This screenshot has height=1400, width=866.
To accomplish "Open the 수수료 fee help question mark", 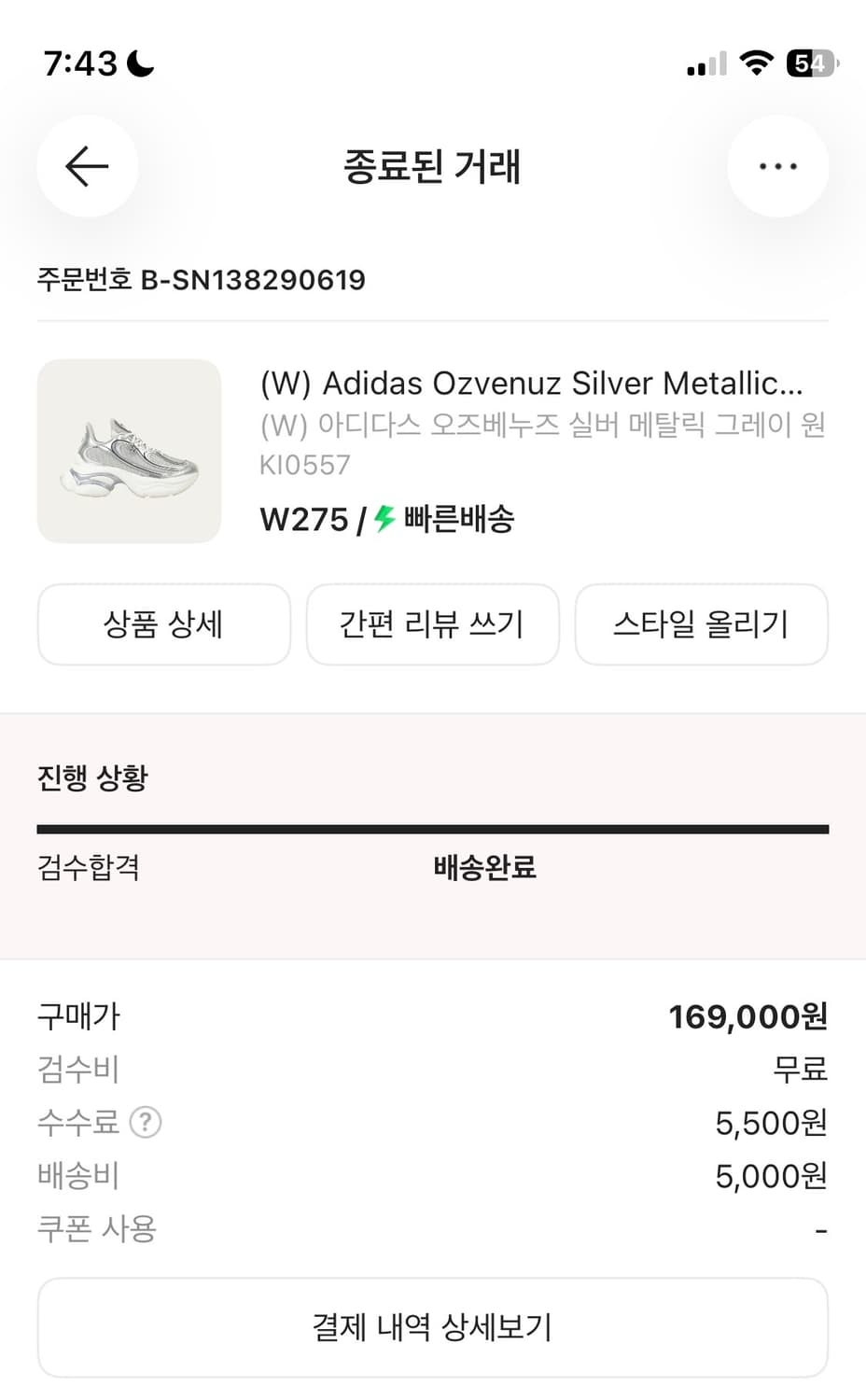I will point(145,1122).
